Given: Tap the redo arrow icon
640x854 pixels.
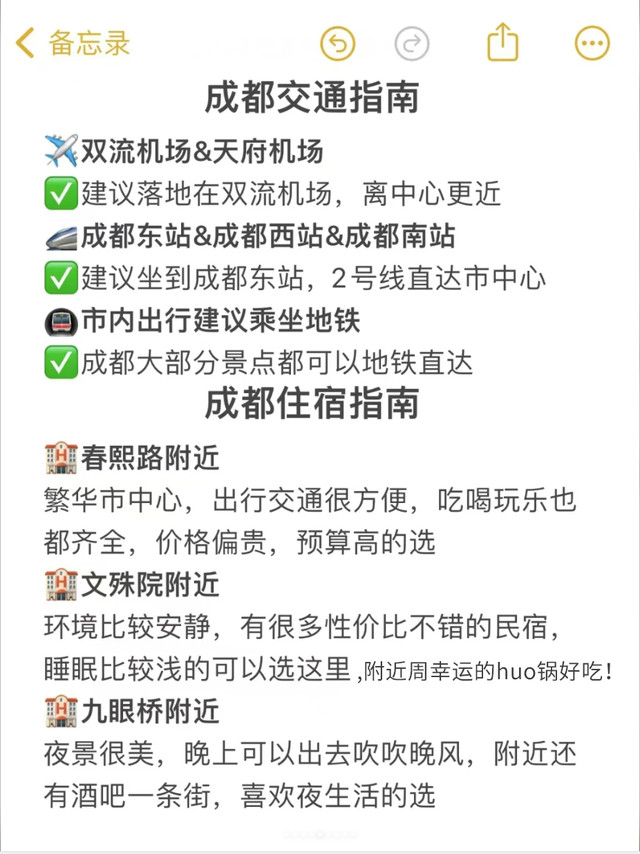Looking at the screenshot, I should (x=412, y=43).
